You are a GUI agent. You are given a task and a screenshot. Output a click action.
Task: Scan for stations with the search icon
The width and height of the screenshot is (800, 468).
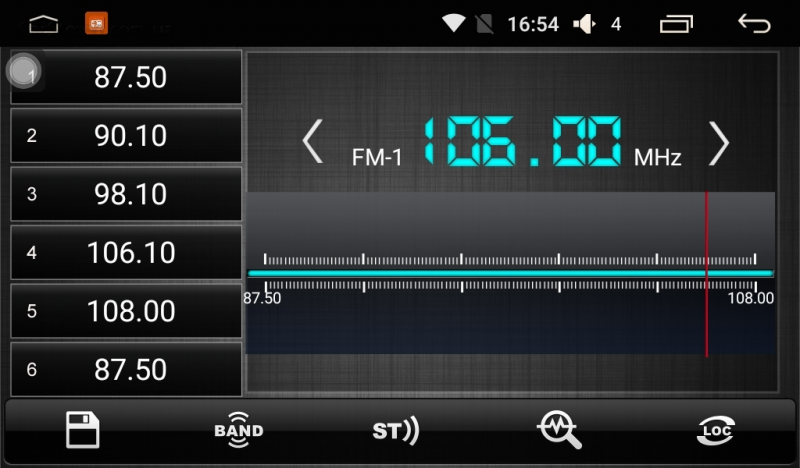pyautogui.click(x=558, y=431)
